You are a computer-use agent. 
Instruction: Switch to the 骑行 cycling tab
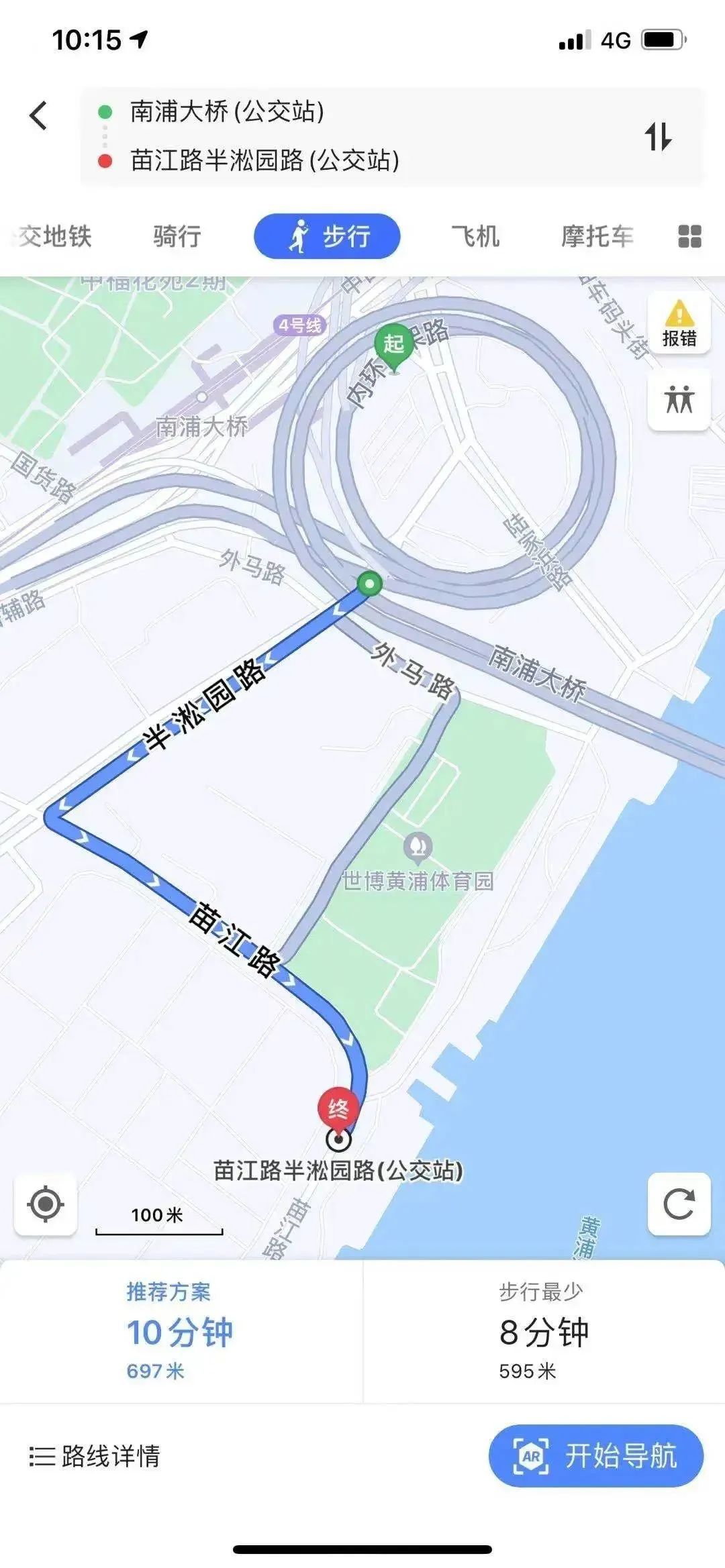pyautogui.click(x=177, y=236)
